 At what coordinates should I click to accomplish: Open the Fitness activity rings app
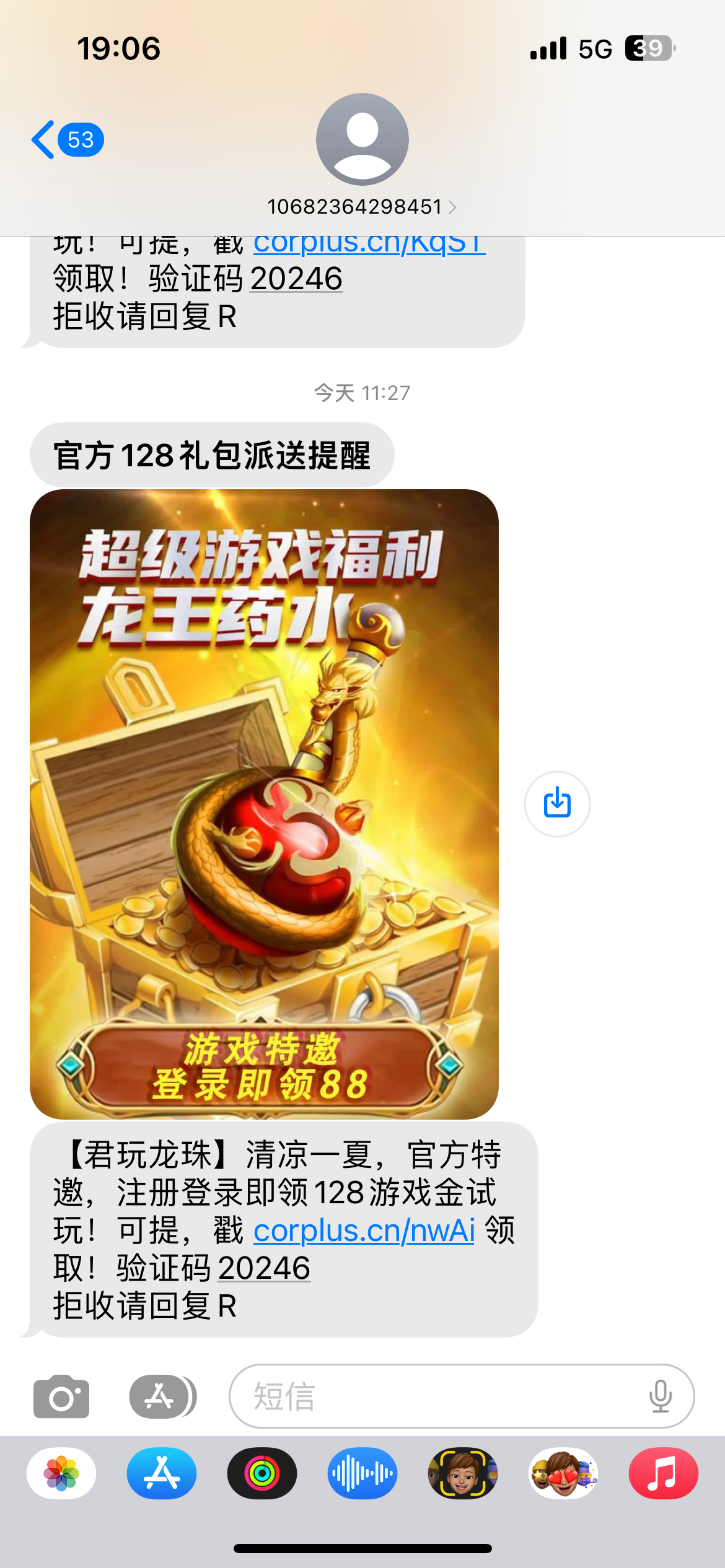pyautogui.click(x=262, y=1474)
